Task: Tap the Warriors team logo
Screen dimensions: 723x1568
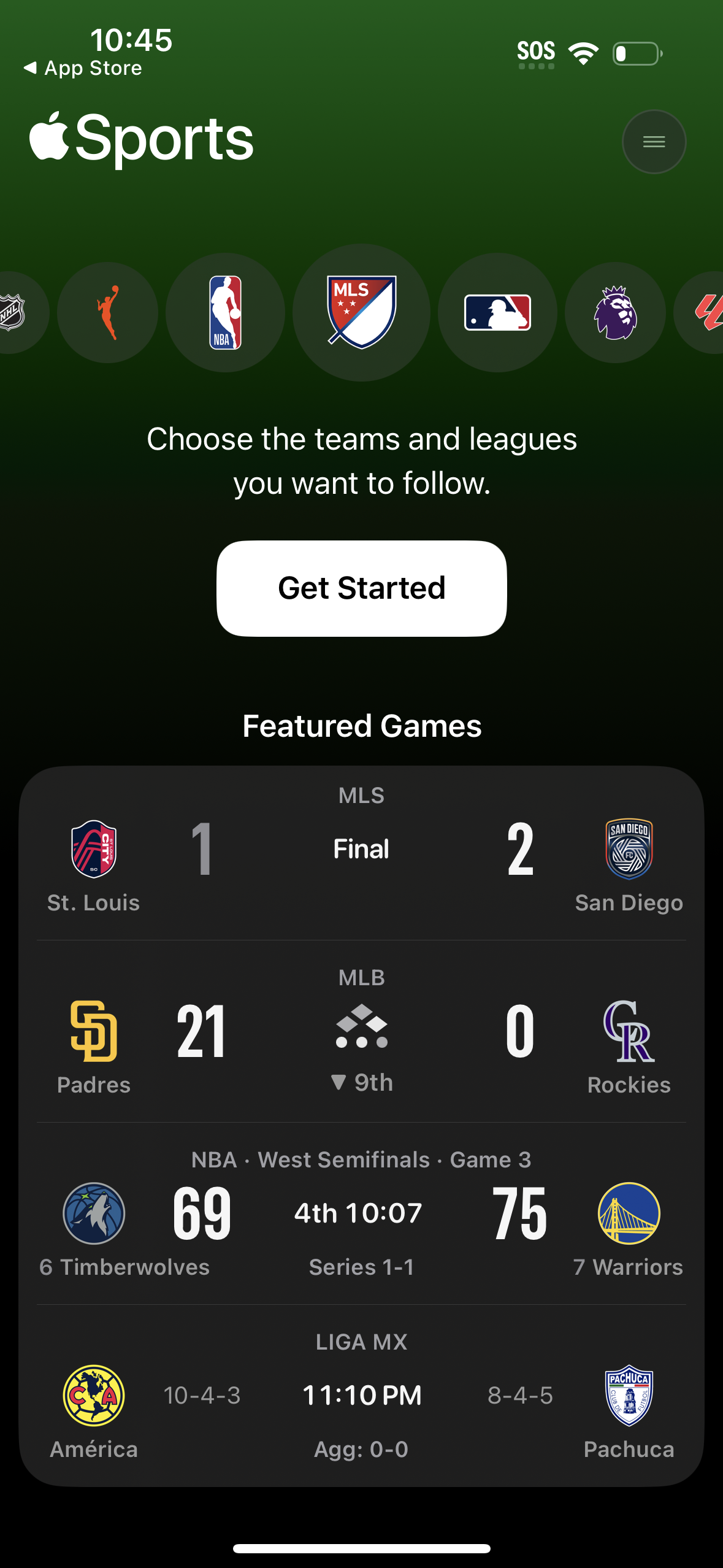Action: pyautogui.click(x=629, y=1212)
